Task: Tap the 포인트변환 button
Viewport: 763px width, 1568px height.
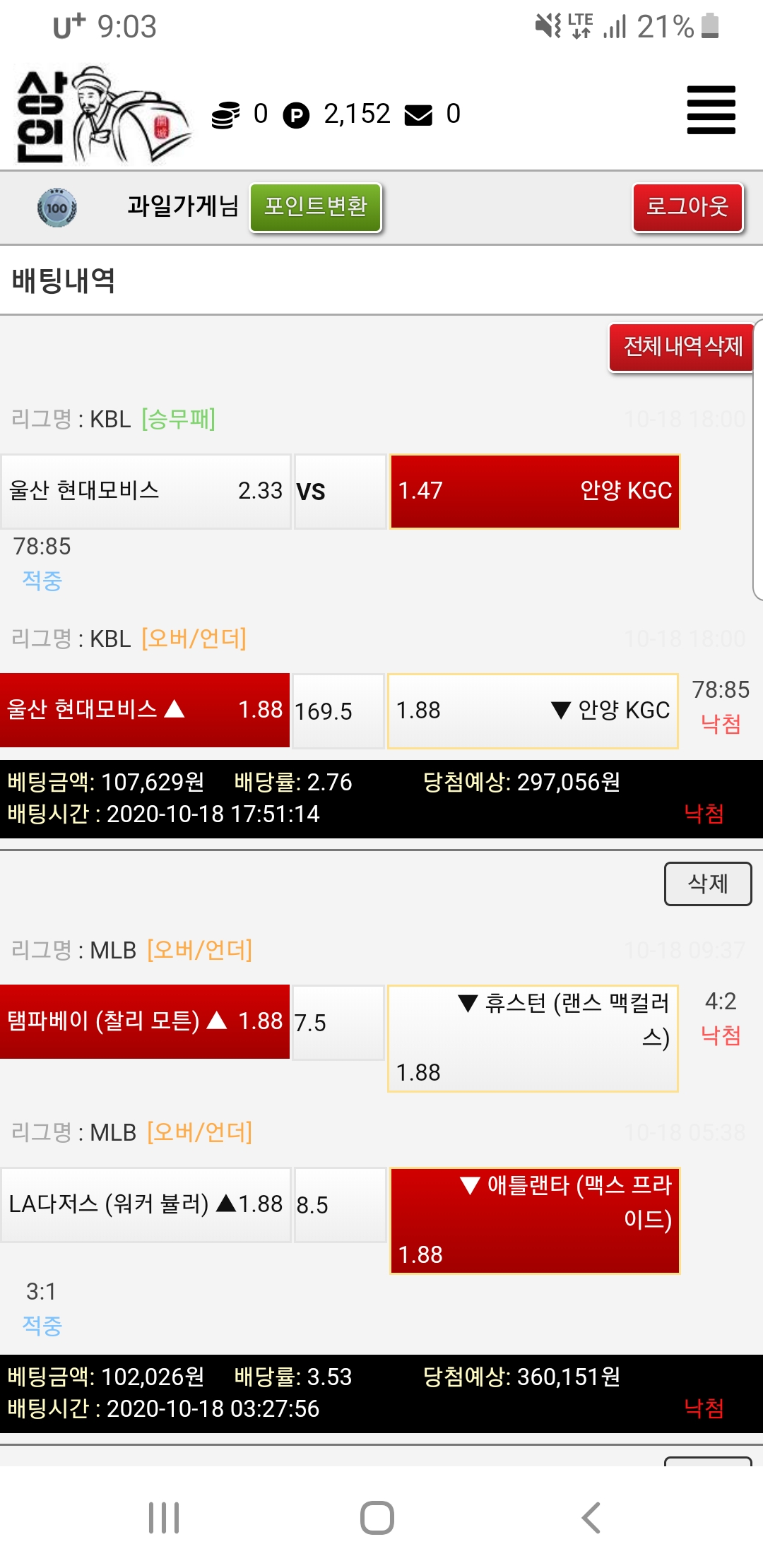Action: coord(316,207)
